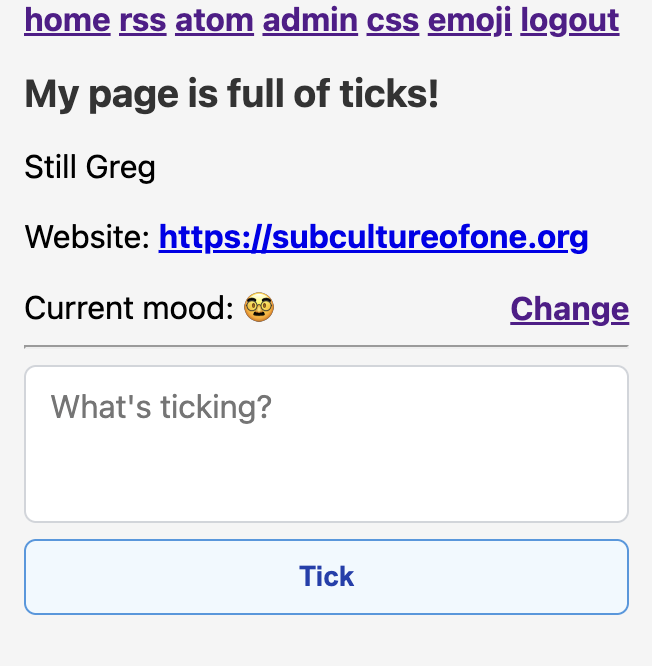Go to the home link
The width and height of the screenshot is (652, 666).
[67, 19]
